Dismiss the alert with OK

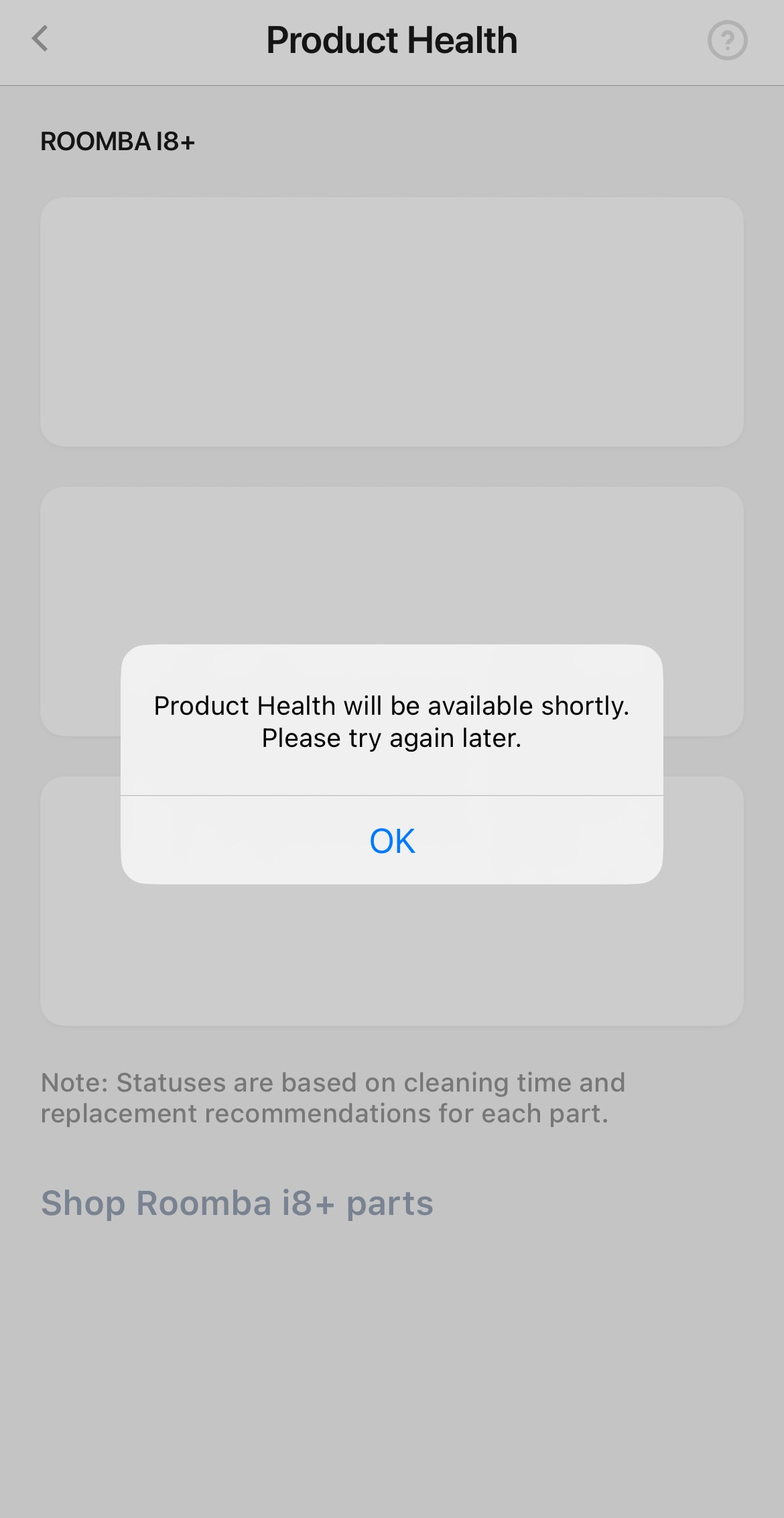(392, 840)
